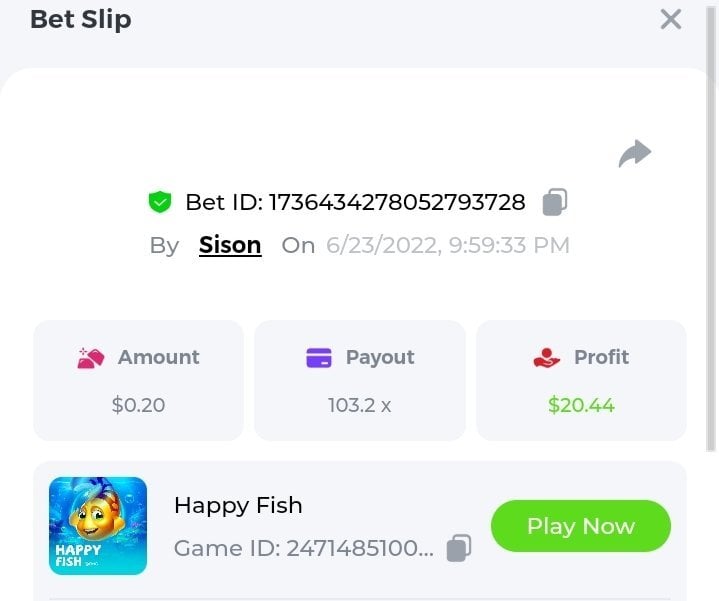Tap Play Now for Happy Fish
Viewport: 719px width, 601px height.
(580, 526)
